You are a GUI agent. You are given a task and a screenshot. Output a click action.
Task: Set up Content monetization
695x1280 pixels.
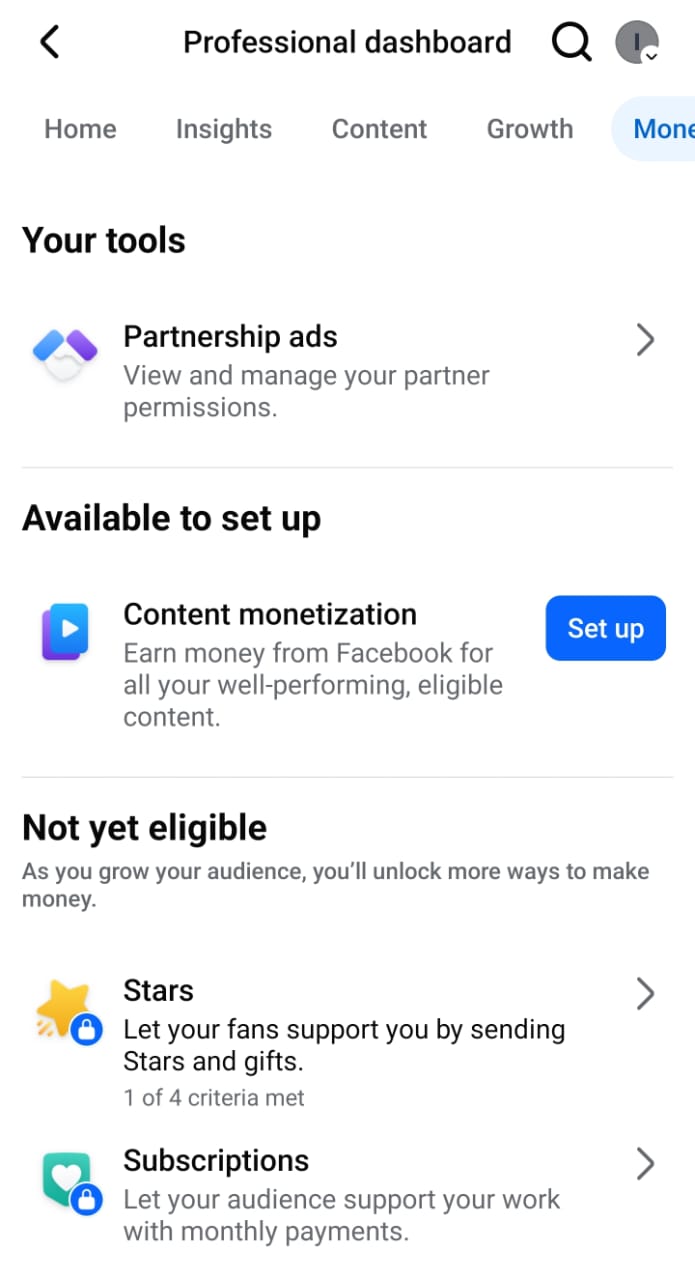point(605,628)
